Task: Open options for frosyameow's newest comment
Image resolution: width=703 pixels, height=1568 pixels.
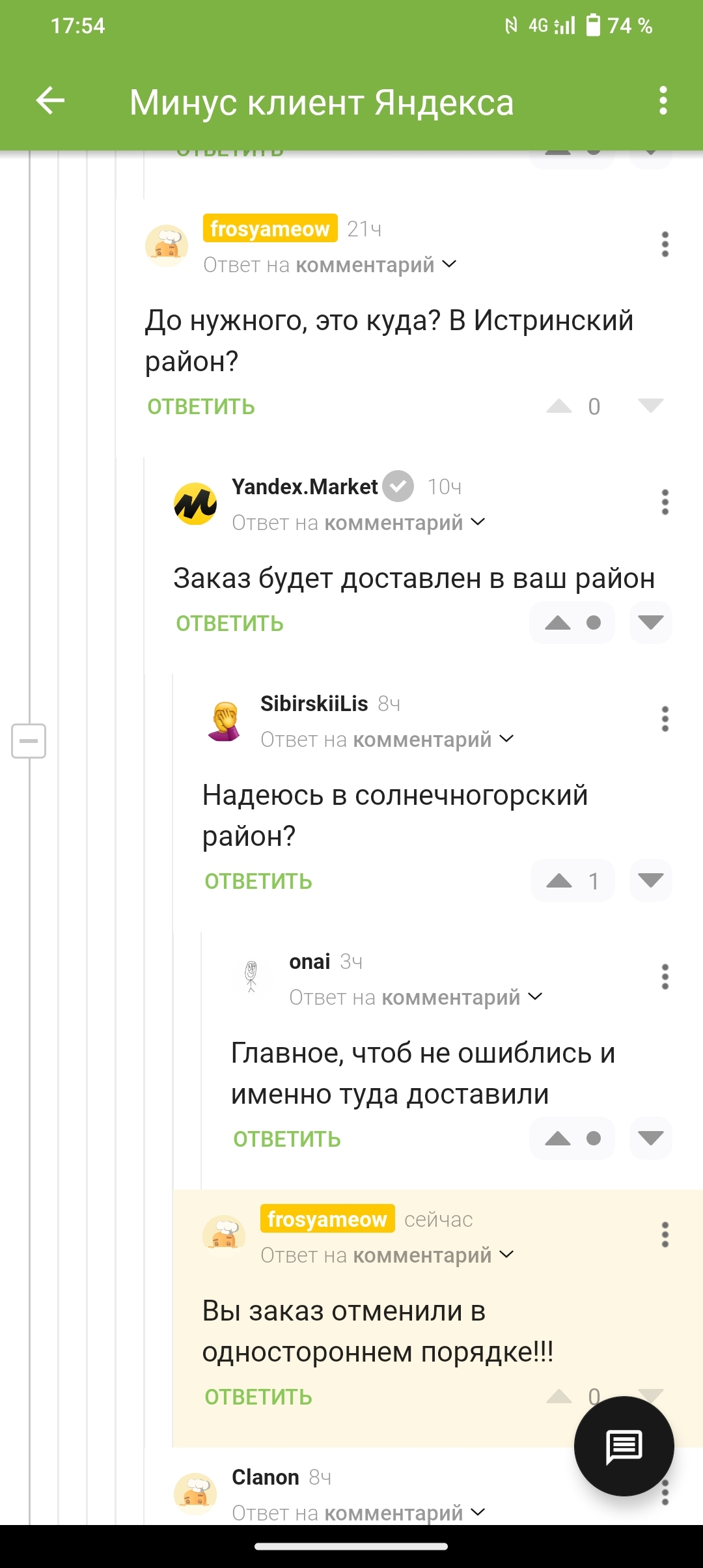Action: [665, 1235]
